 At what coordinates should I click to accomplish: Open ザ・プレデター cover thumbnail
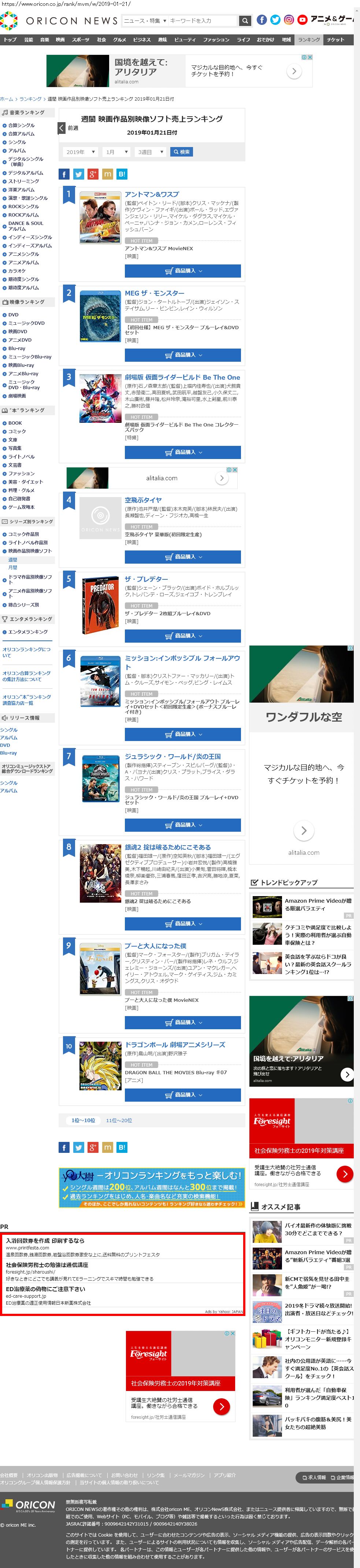tap(100, 605)
